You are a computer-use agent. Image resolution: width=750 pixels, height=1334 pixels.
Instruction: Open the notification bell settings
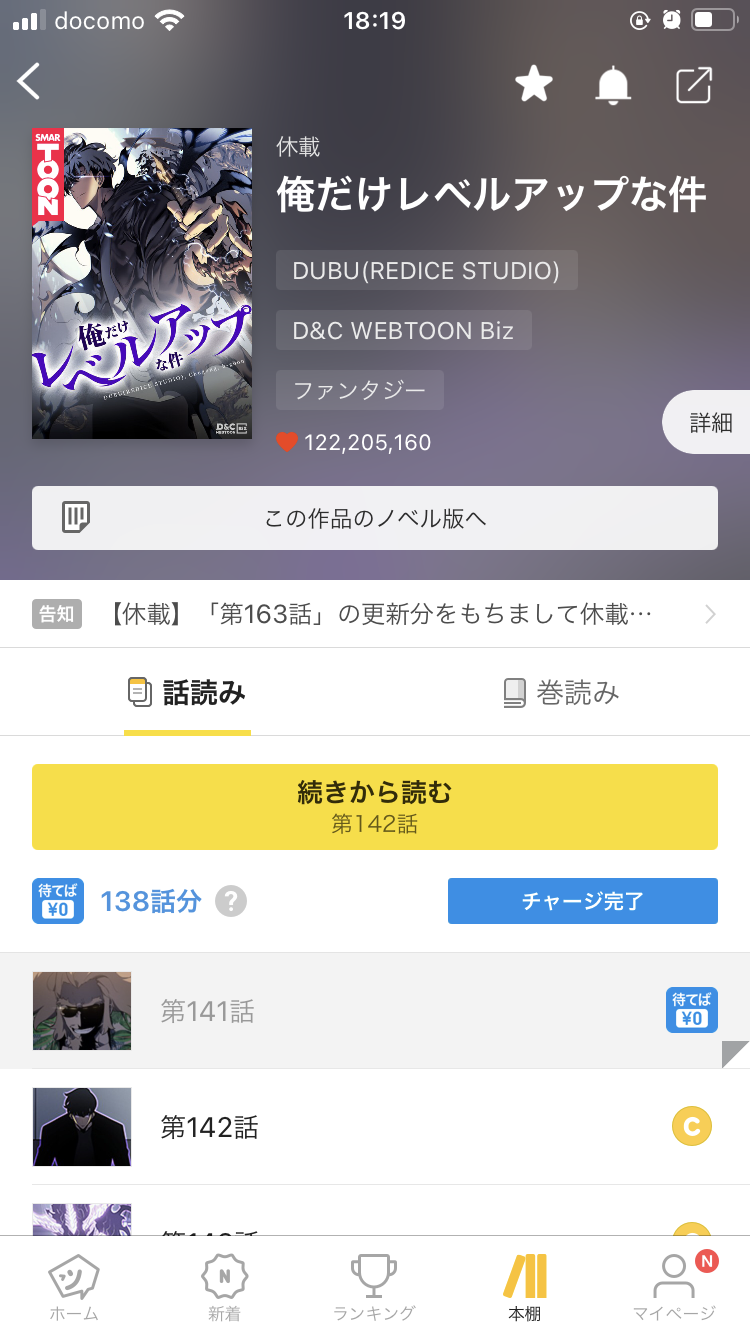pos(613,86)
